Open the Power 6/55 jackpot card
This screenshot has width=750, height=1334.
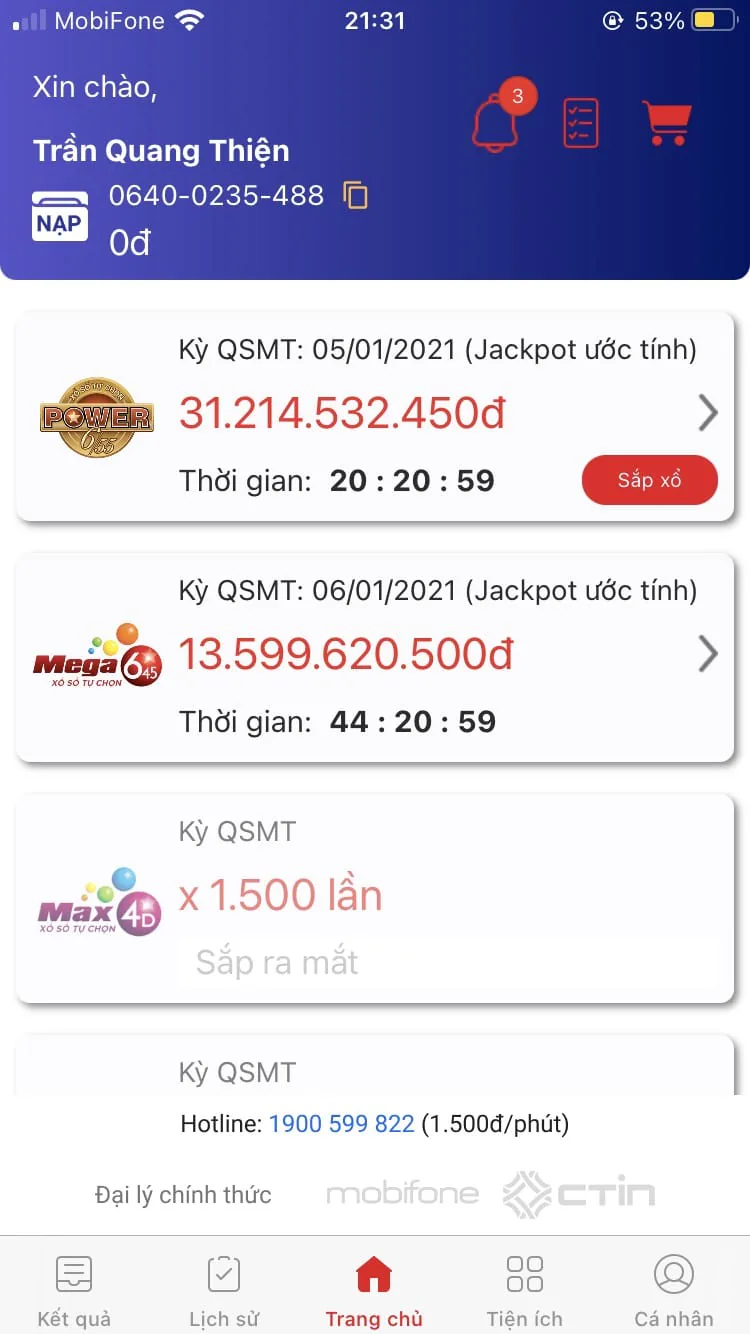[375, 416]
